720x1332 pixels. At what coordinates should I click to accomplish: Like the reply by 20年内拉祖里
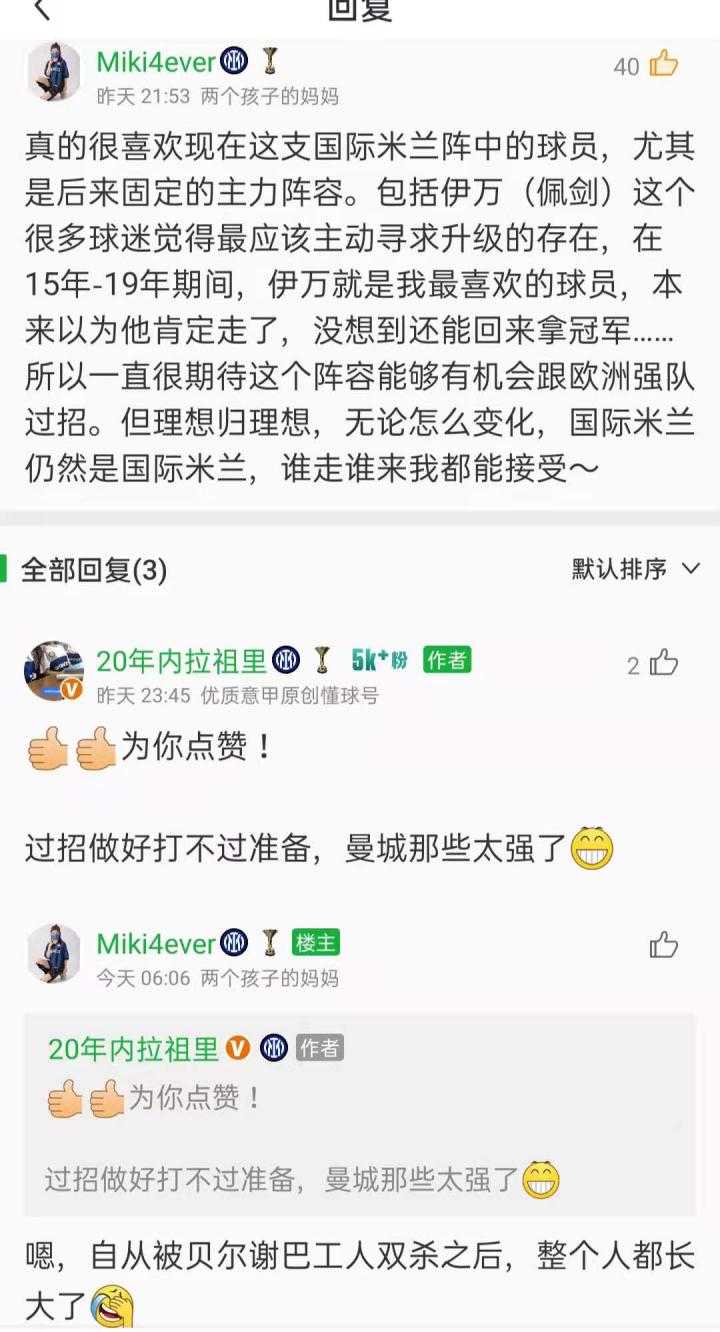tap(663, 663)
